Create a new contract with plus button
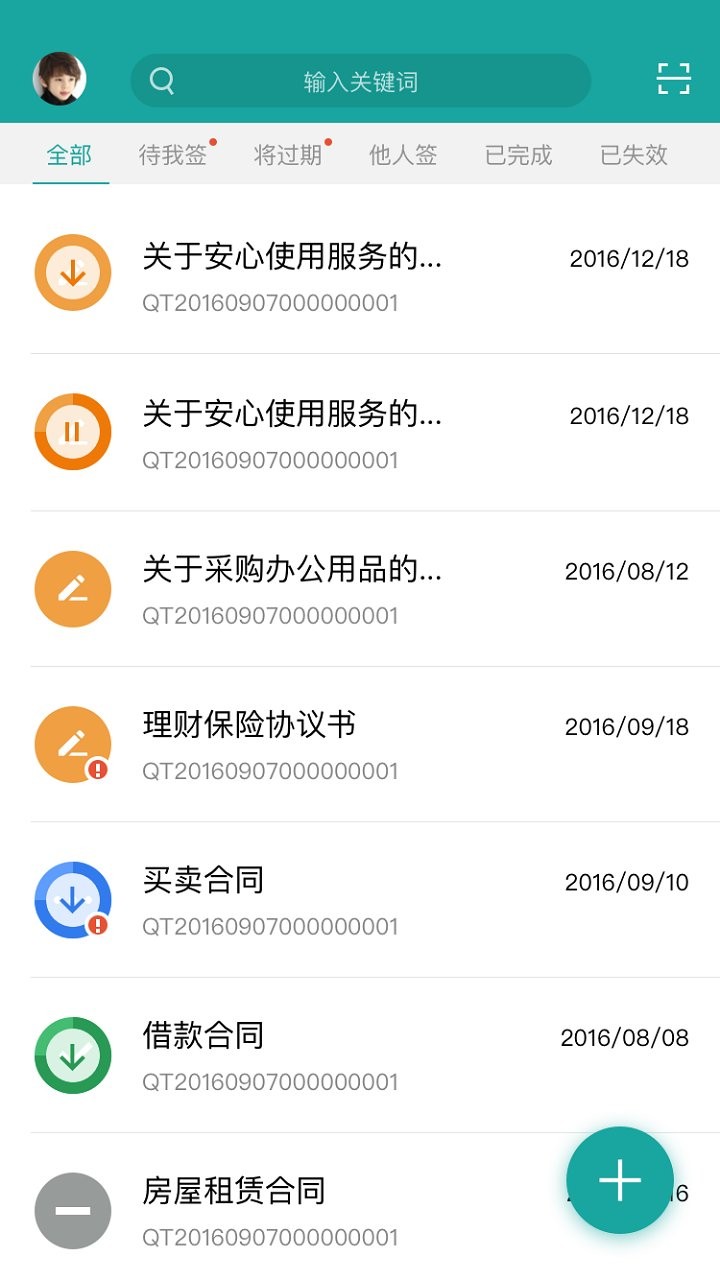 coord(619,1180)
